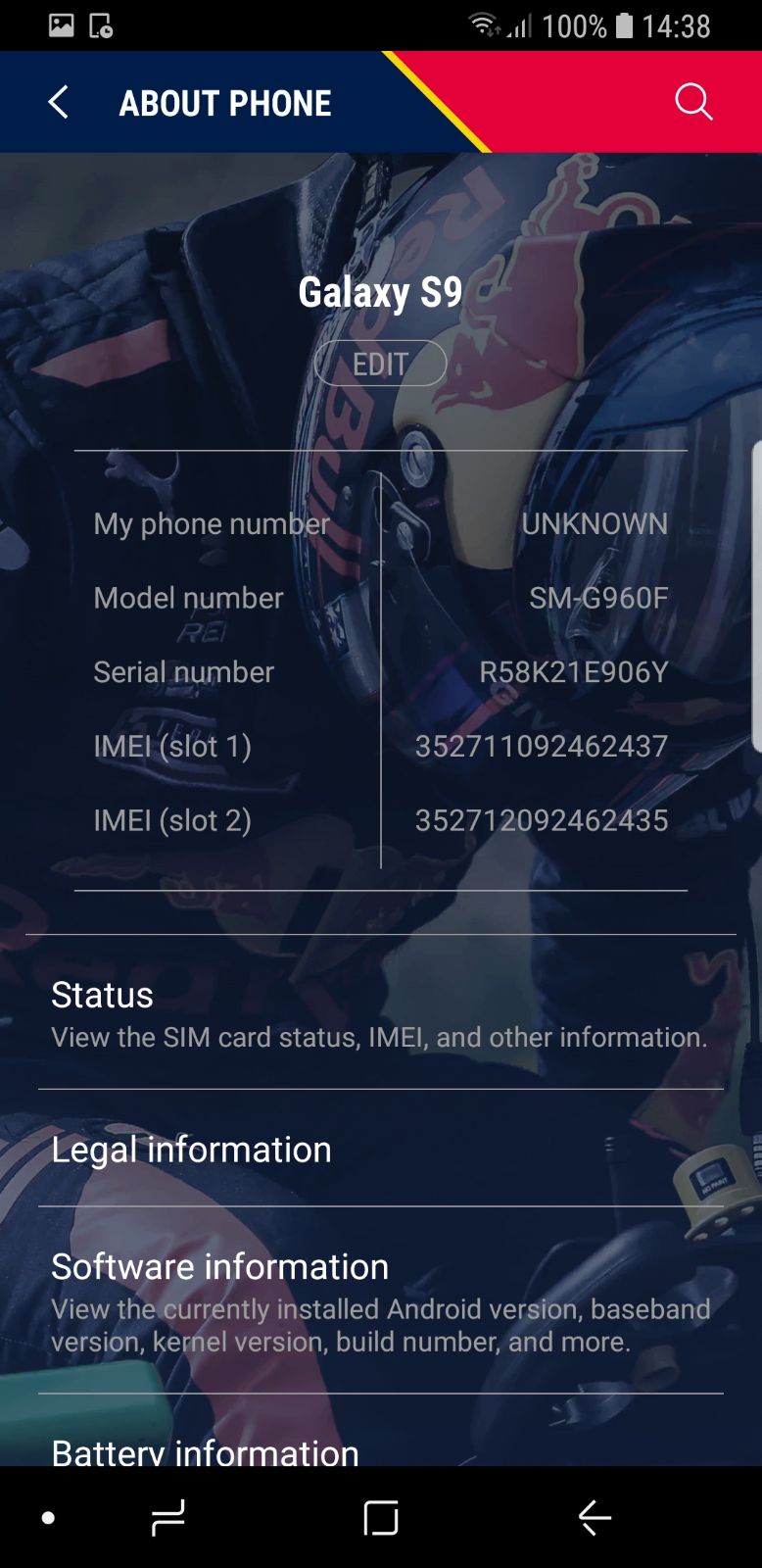This screenshot has height=1568, width=762.
Task: Open settings search
Action: pyautogui.click(x=693, y=102)
